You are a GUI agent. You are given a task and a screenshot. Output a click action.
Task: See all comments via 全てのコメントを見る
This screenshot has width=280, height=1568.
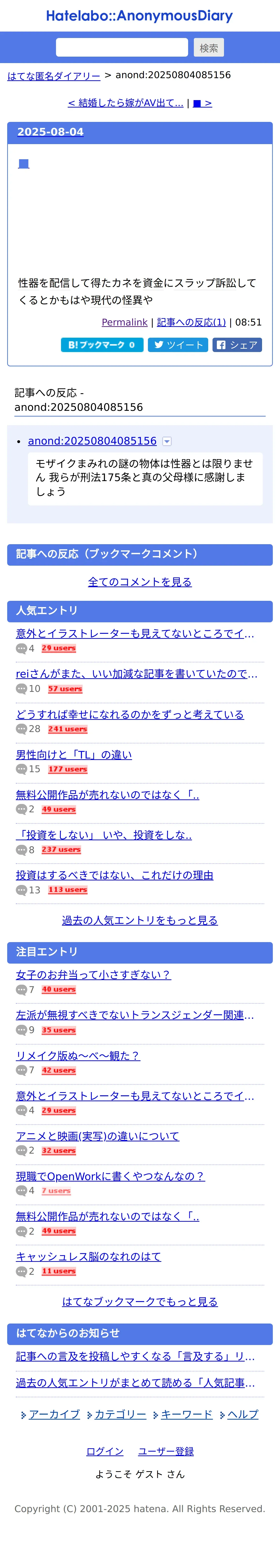point(140,582)
